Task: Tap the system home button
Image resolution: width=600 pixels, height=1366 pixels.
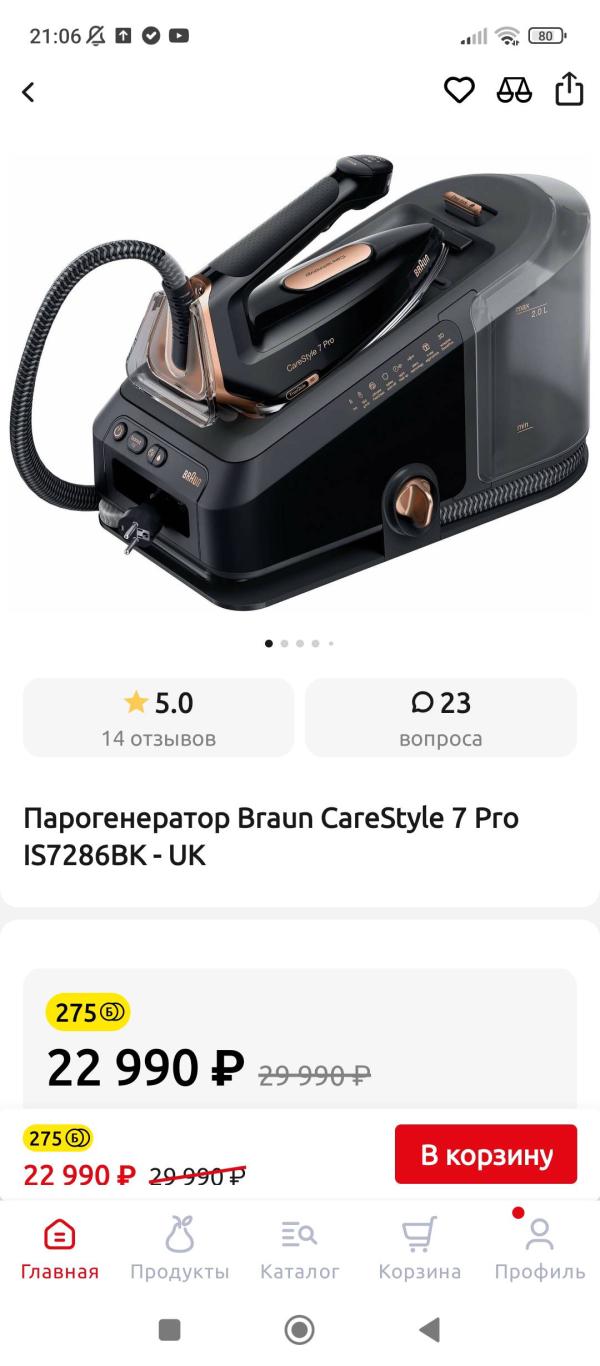Action: (x=299, y=1329)
